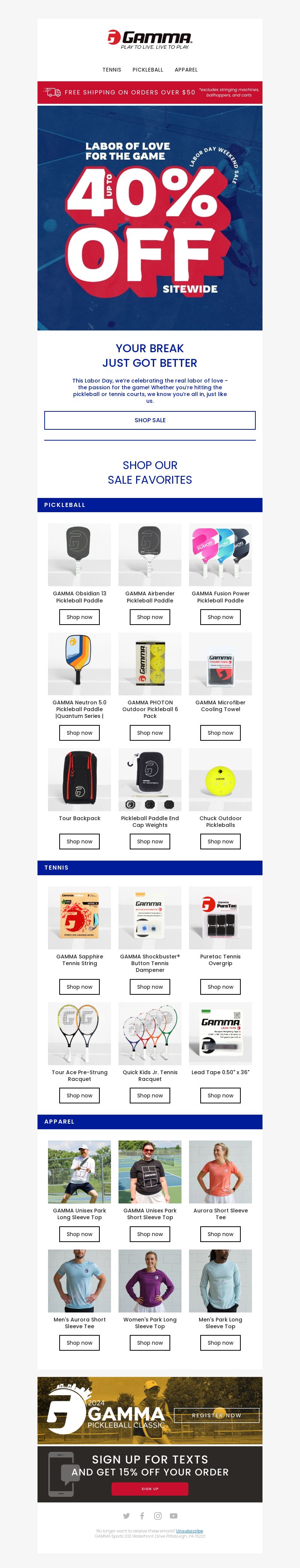Tap the red SIGN UP button

point(150,1488)
